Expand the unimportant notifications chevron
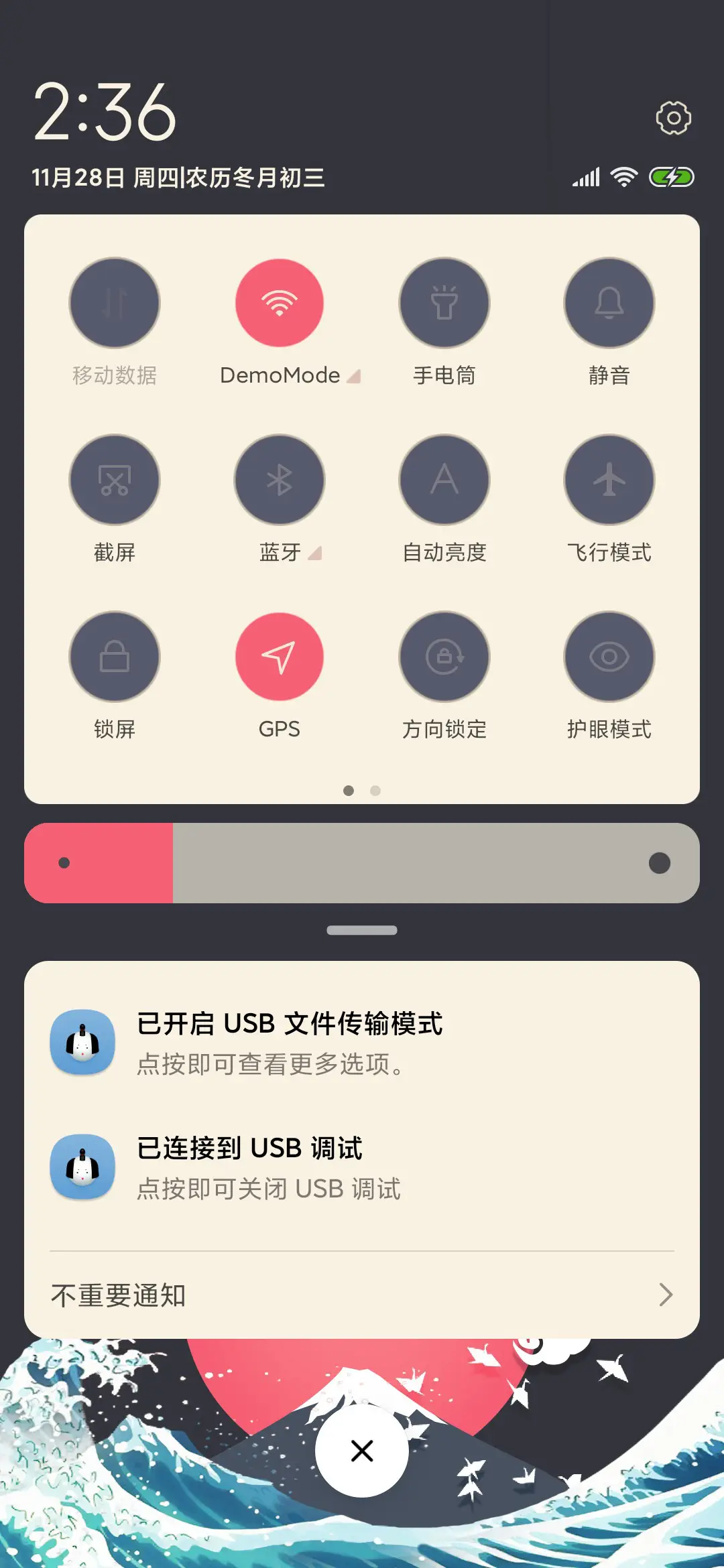Screen dimensions: 724x1568 click(x=664, y=1295)
